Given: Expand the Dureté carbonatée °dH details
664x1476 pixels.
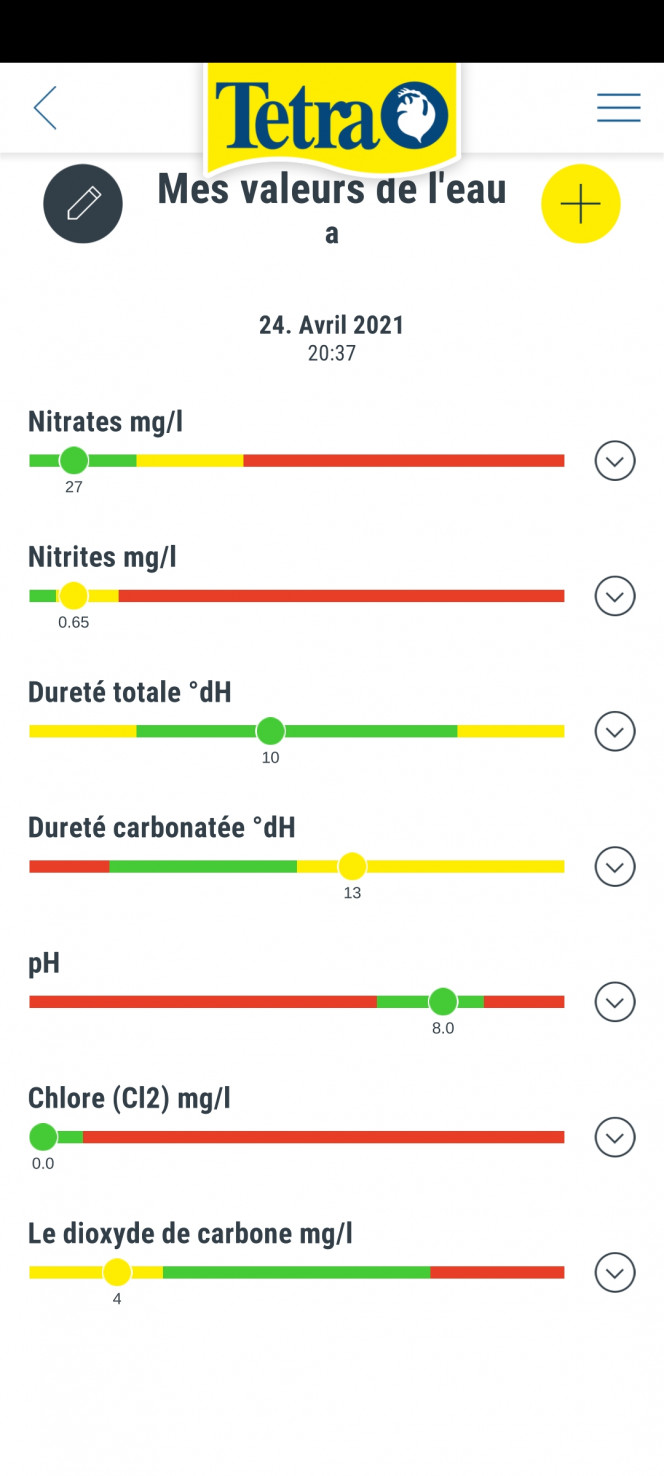Looking at the screenshot, I should point(615,866).
